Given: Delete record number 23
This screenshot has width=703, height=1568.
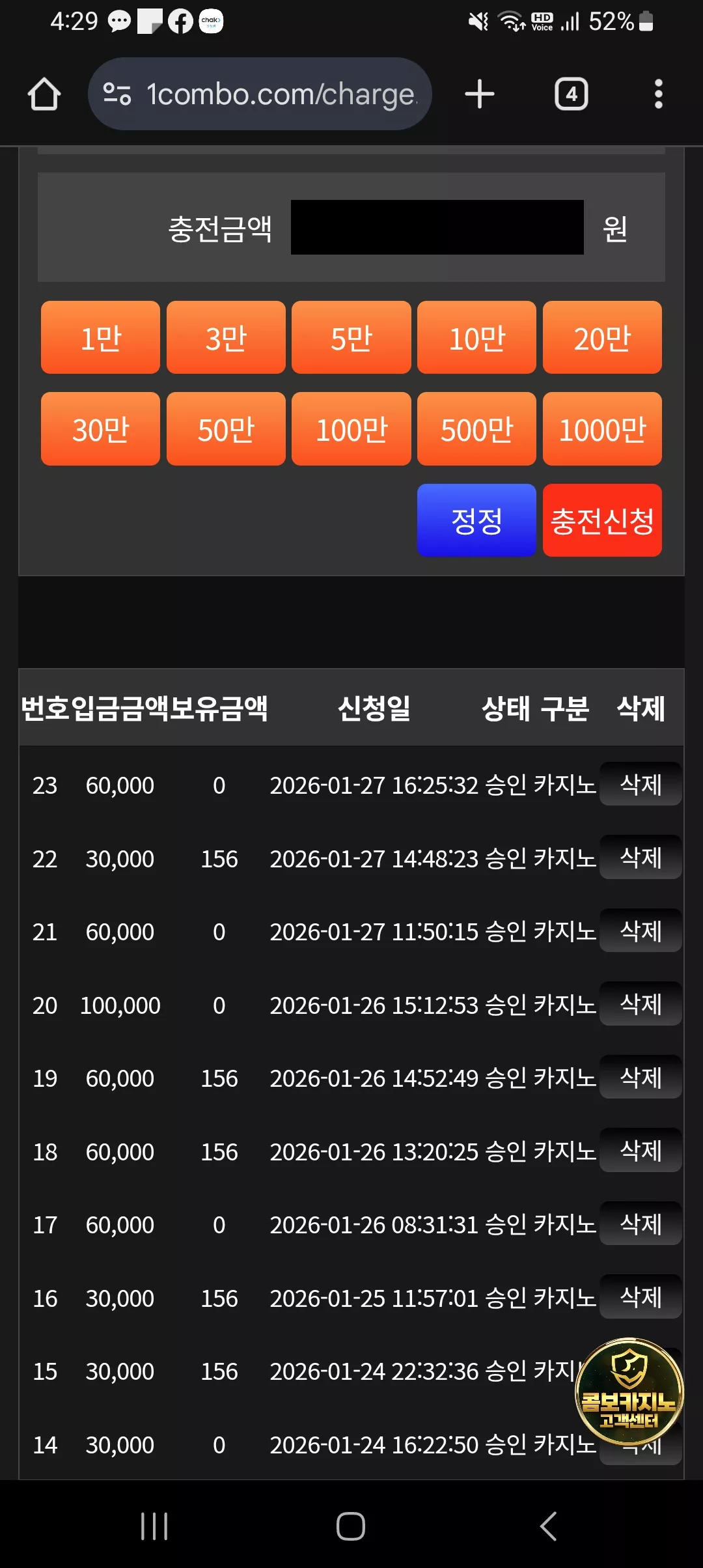Looking at the screenshot, I should pyautogui.click(x=641, y=784).
